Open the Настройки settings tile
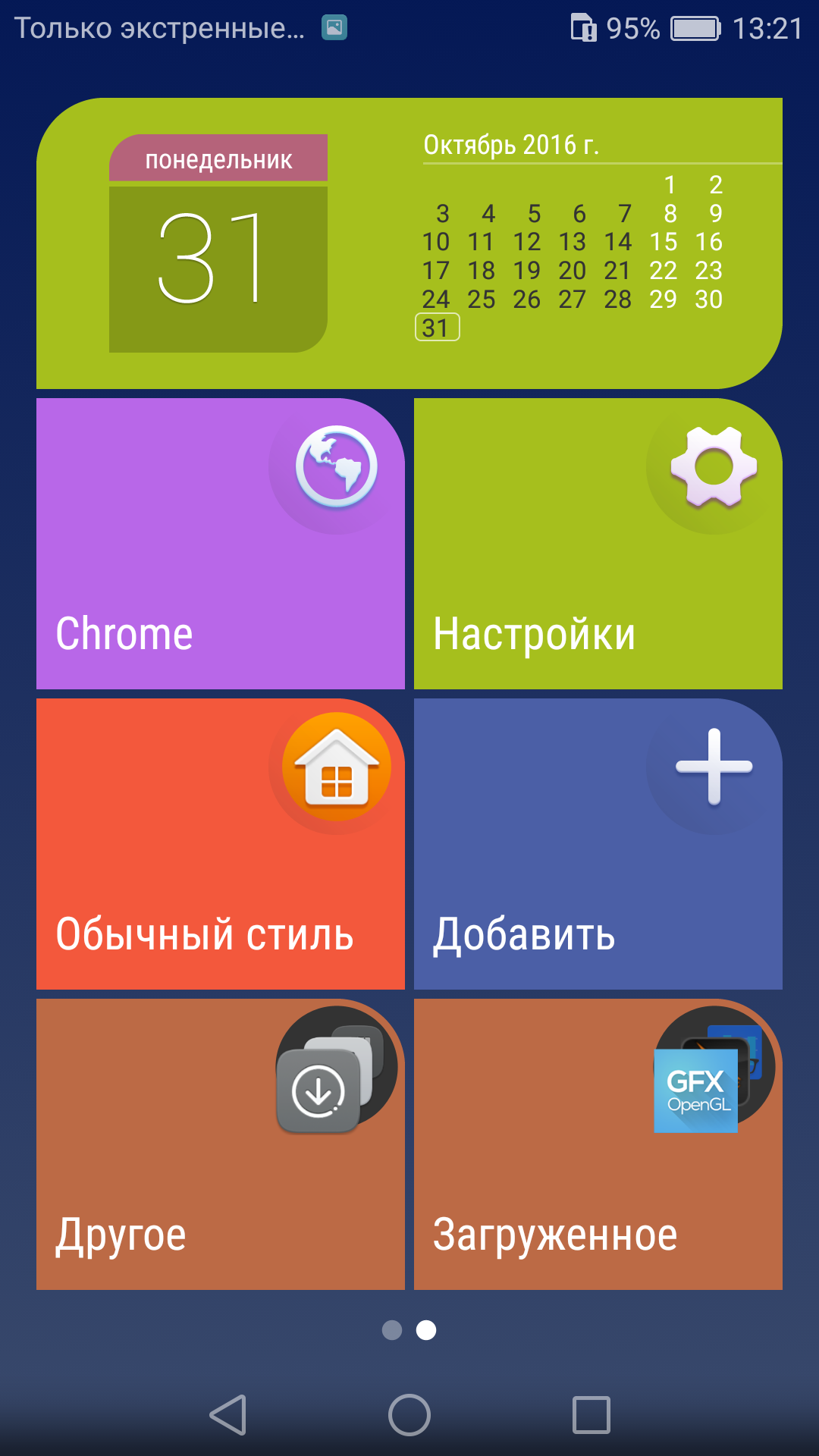The height and width of the screenshot is (1456, 819). click(598, 544)
